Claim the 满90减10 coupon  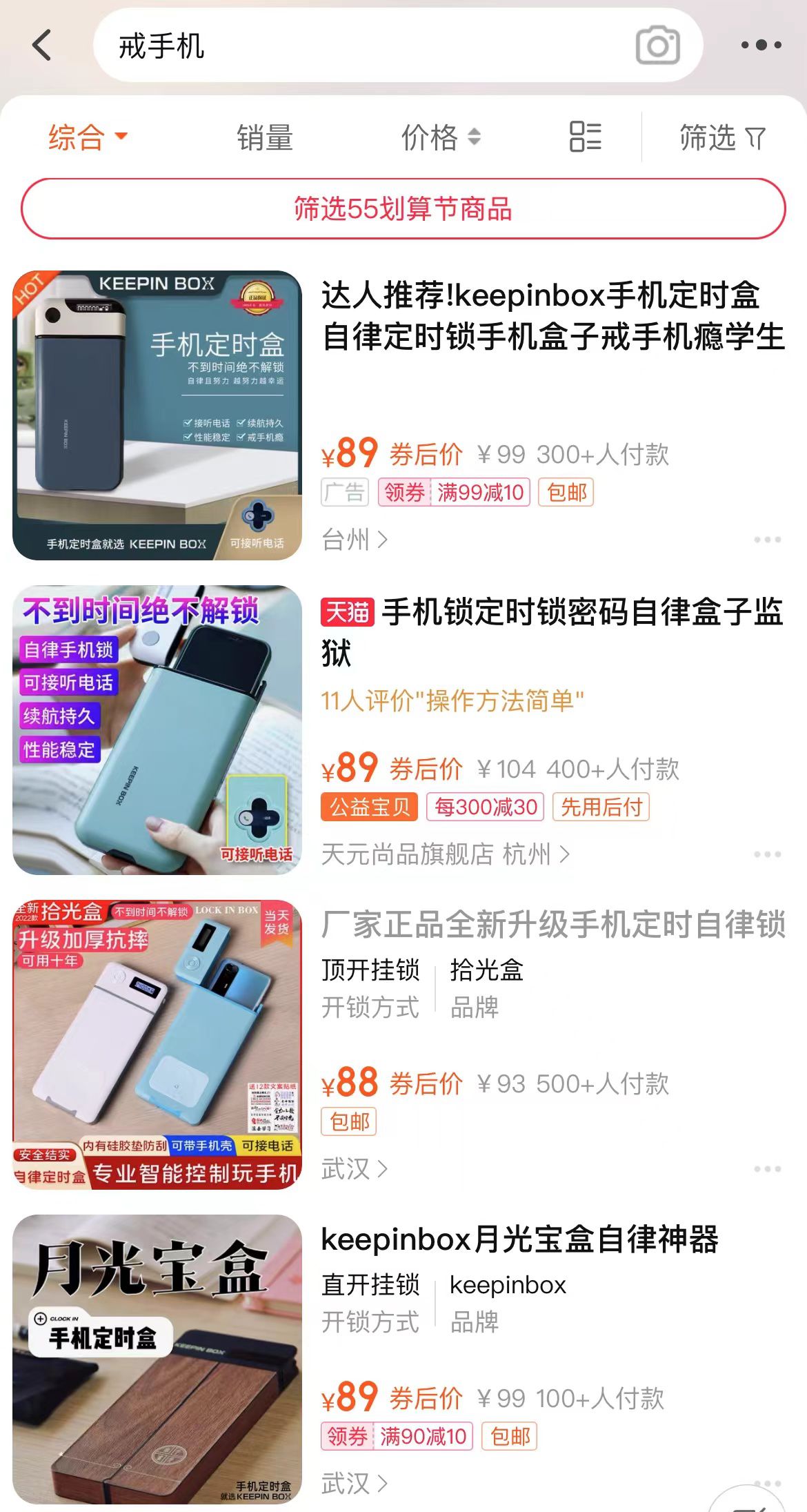pyautogui.click(x=397, y=1437)
